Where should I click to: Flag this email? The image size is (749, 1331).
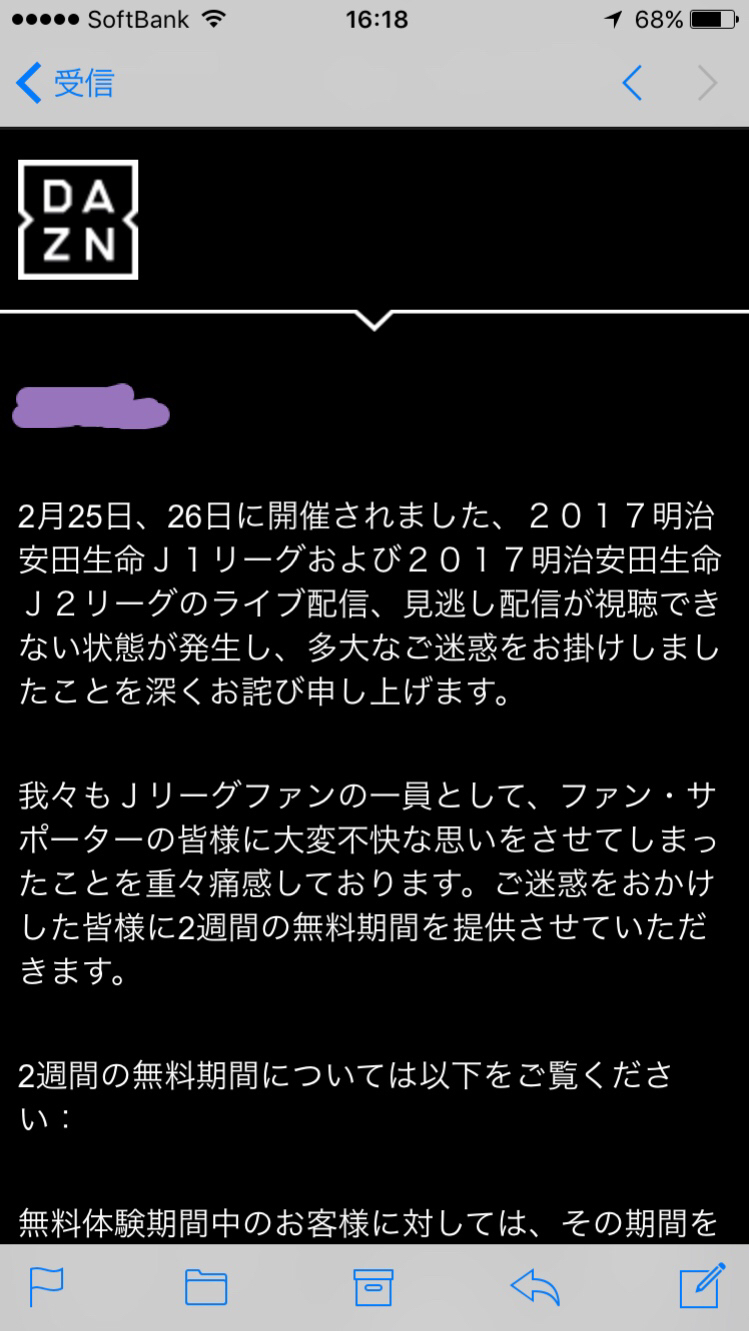pos(47,1286)
